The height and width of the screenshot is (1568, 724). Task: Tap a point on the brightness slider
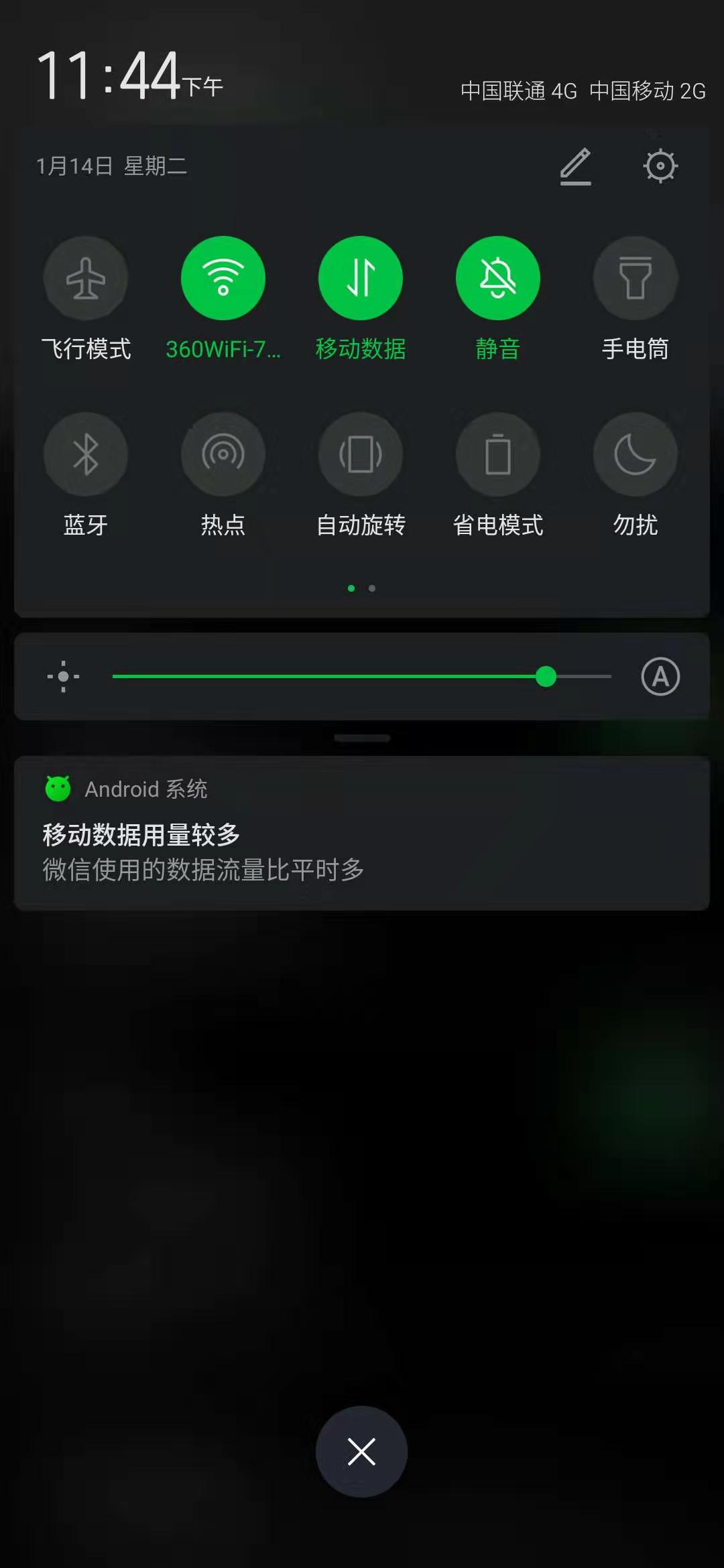(335, 677)
